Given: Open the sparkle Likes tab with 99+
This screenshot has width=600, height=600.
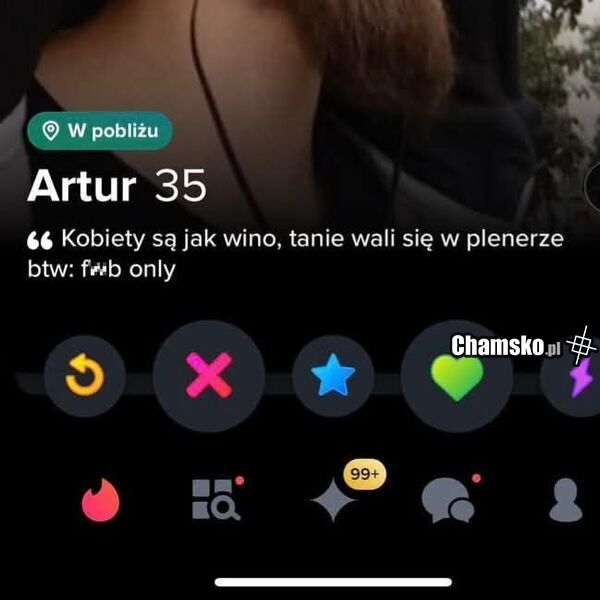Looking at the screenshot, I should pyautogui.click(x=335, y=499).
